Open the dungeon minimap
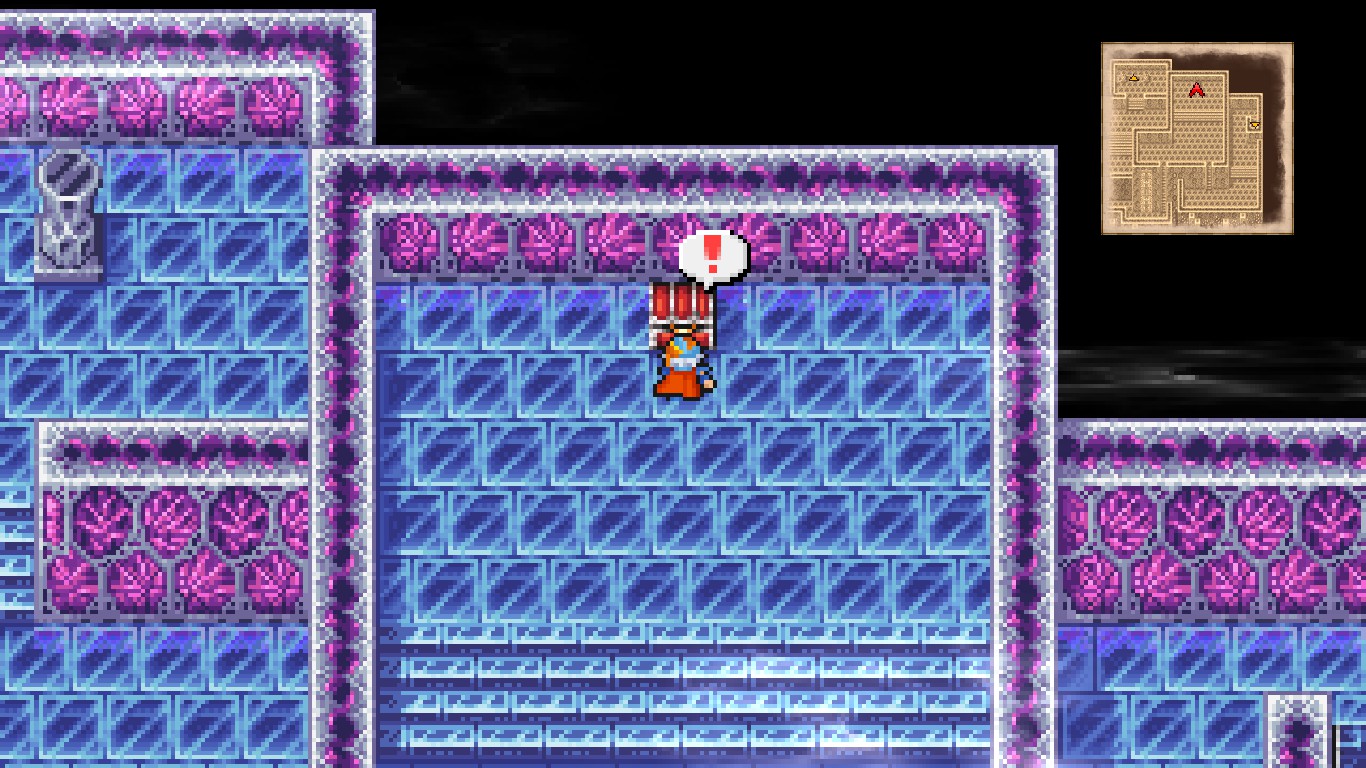The height and width of the screenshot is (768, 1366). point(1197,138)
